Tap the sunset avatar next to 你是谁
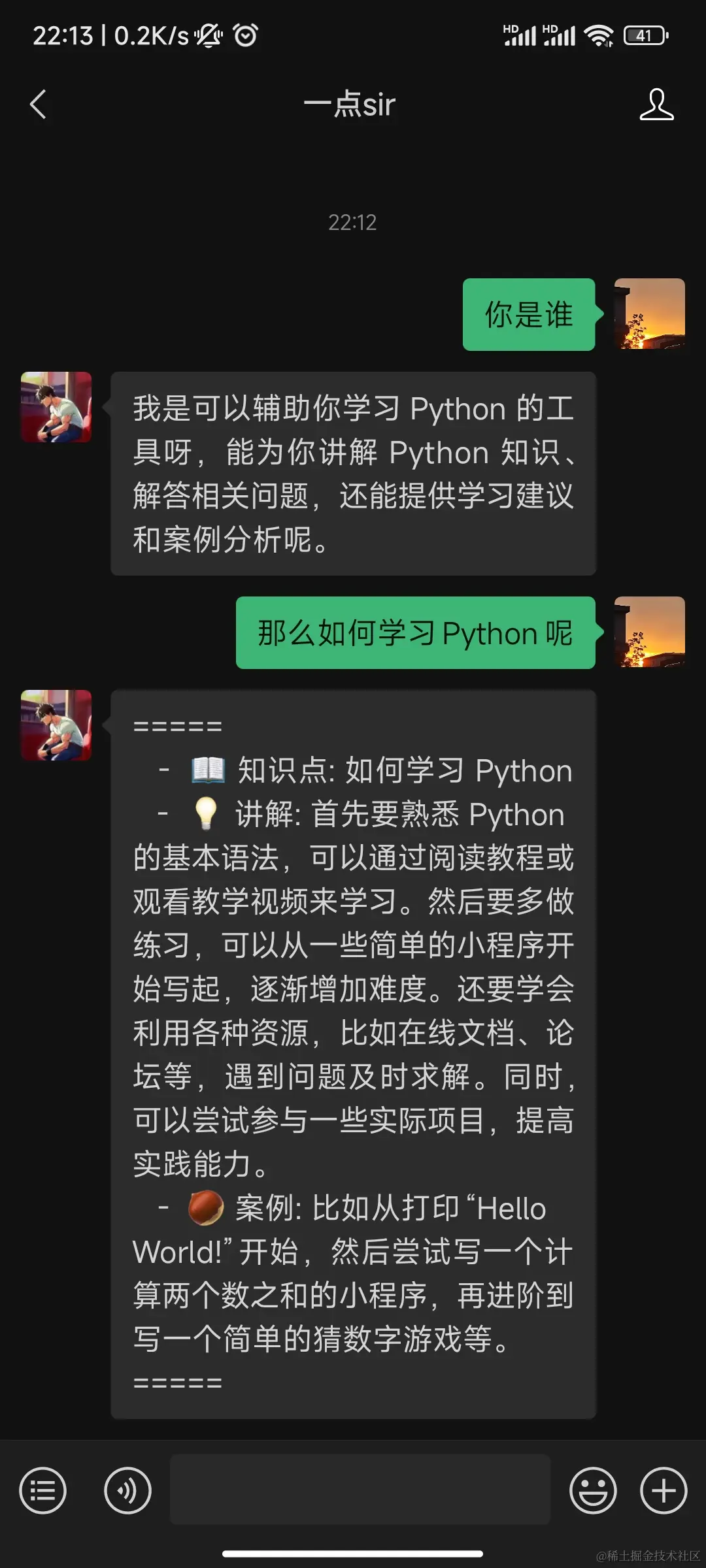 coord(650,314)
